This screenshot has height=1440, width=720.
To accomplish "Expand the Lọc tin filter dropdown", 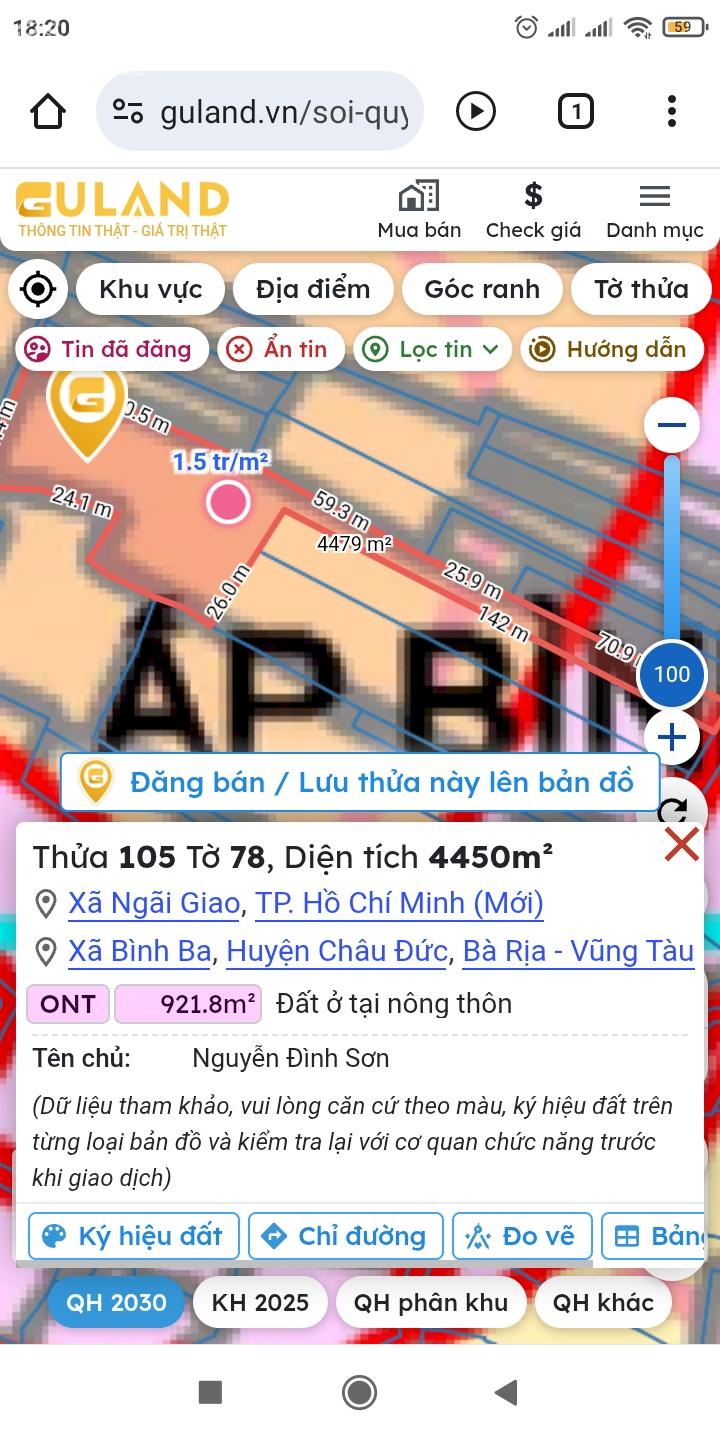I will [433, 349].
